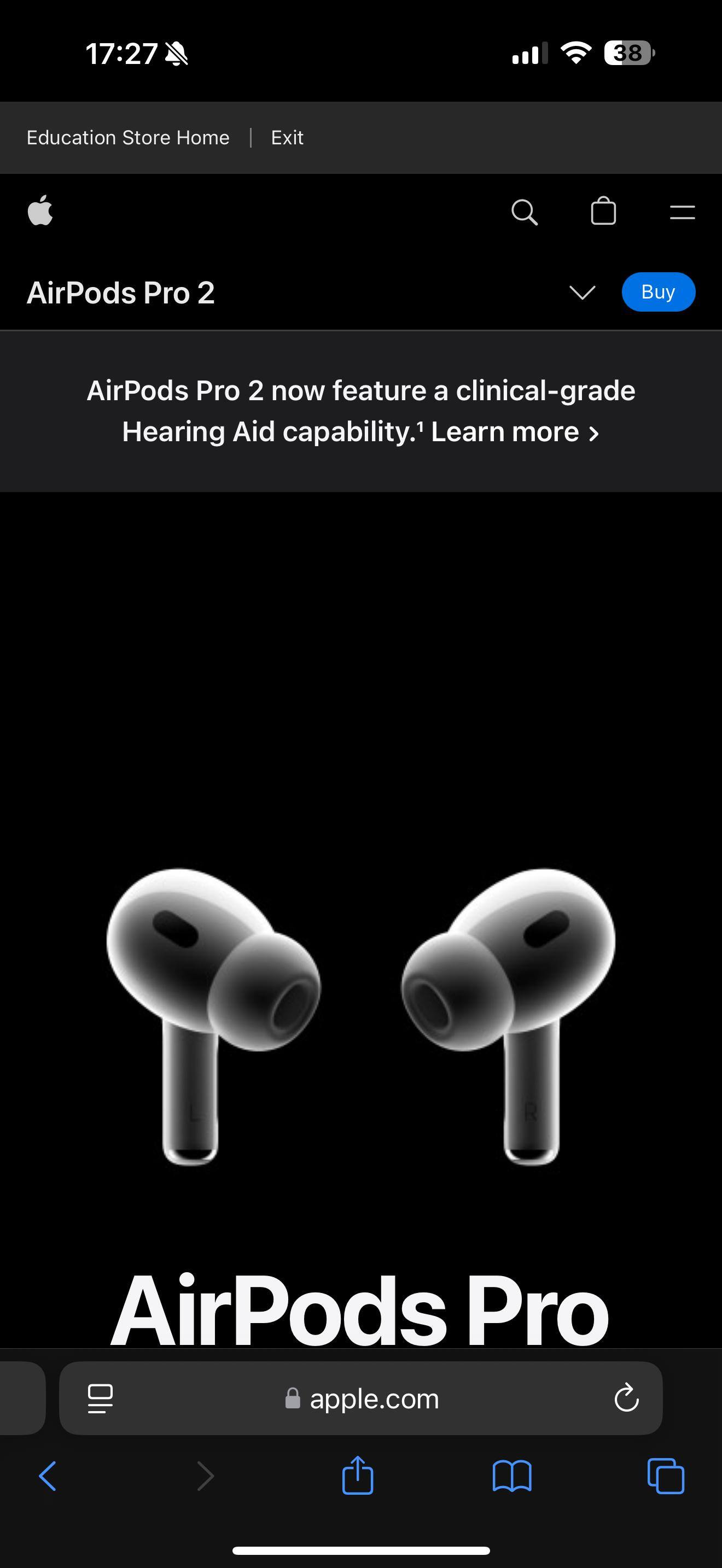Tap the apple.com address bar
722x1568 pixels.
(374, 1398)
